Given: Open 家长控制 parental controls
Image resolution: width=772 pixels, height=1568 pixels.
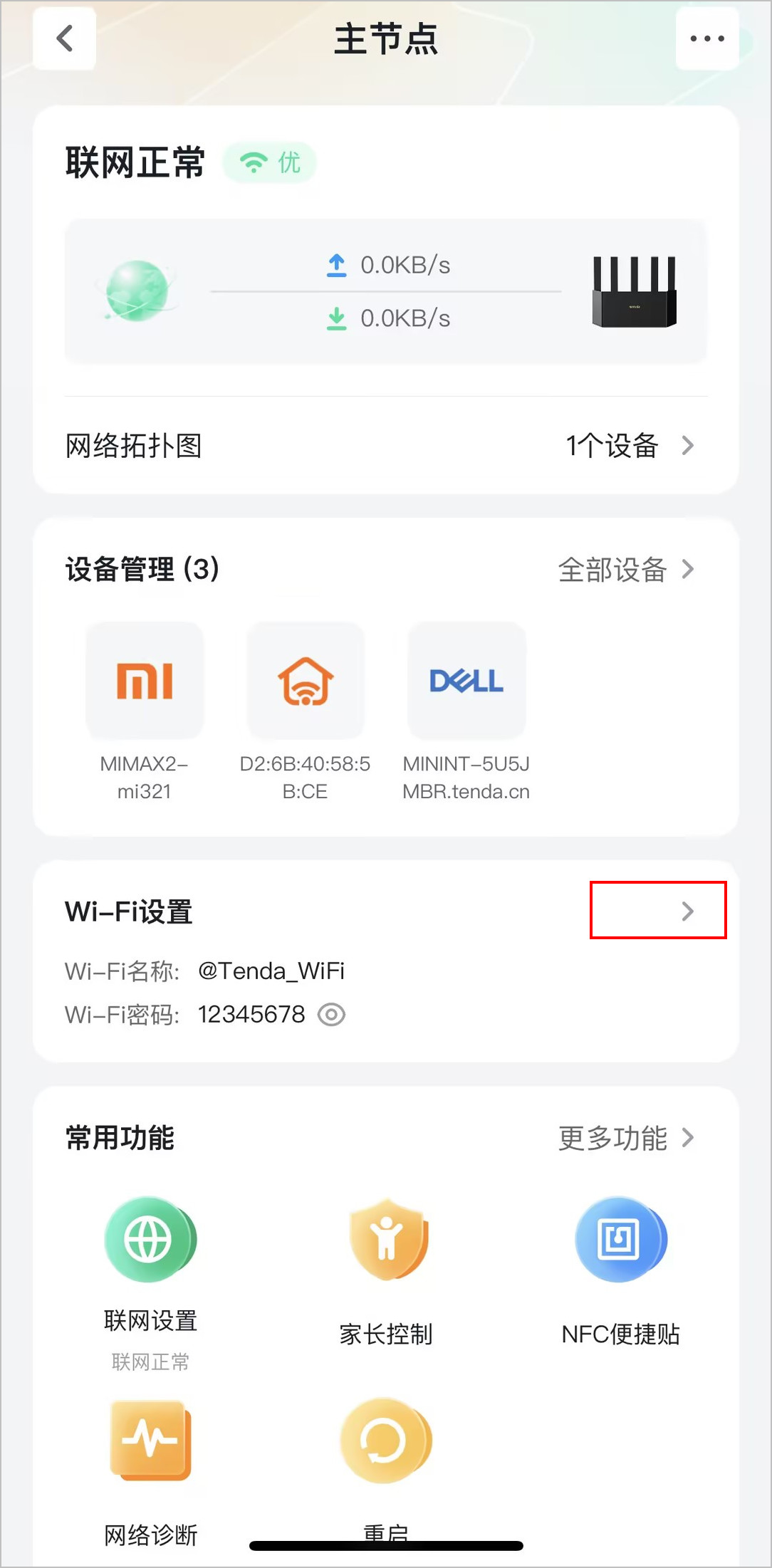Looking at the screenshot, I should 386,1240.
